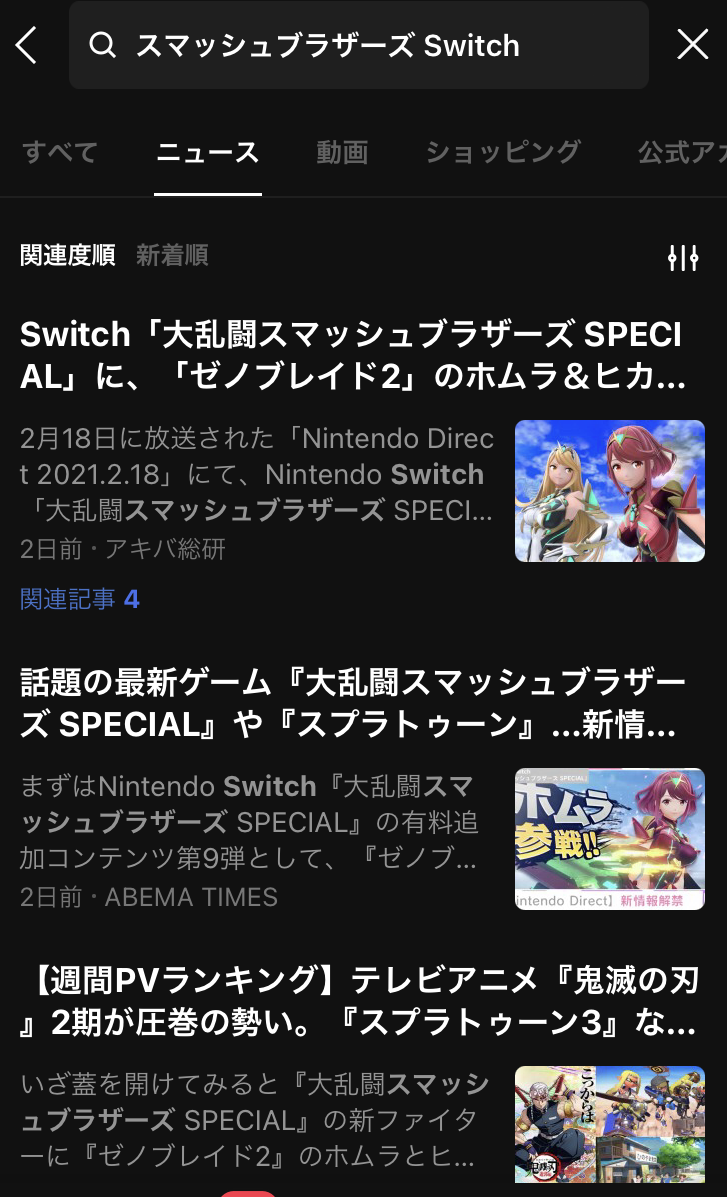
Task: Open the filter settings sliders icon
Action: coord(683,258)
